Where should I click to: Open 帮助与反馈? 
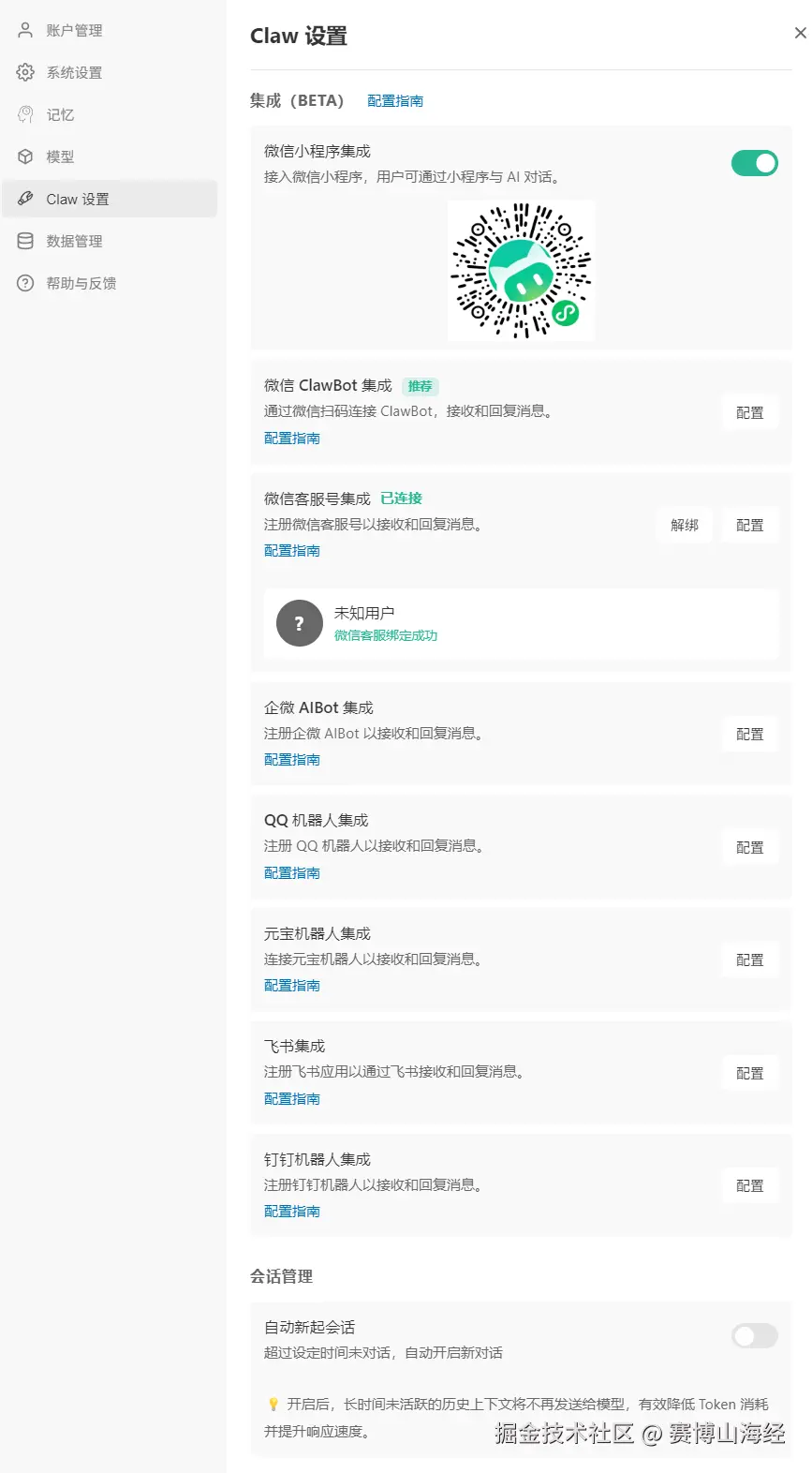point(81,283)
